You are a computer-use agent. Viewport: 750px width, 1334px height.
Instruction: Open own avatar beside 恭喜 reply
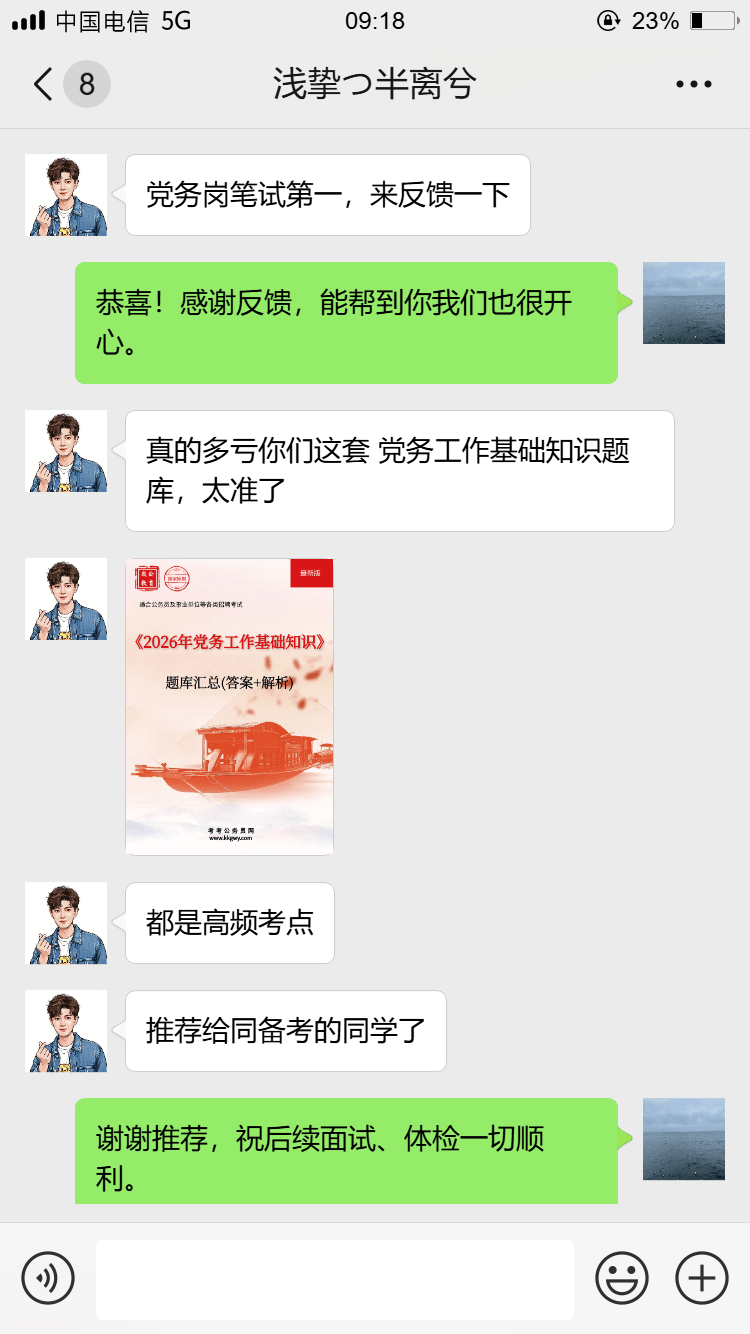point(684,303)
